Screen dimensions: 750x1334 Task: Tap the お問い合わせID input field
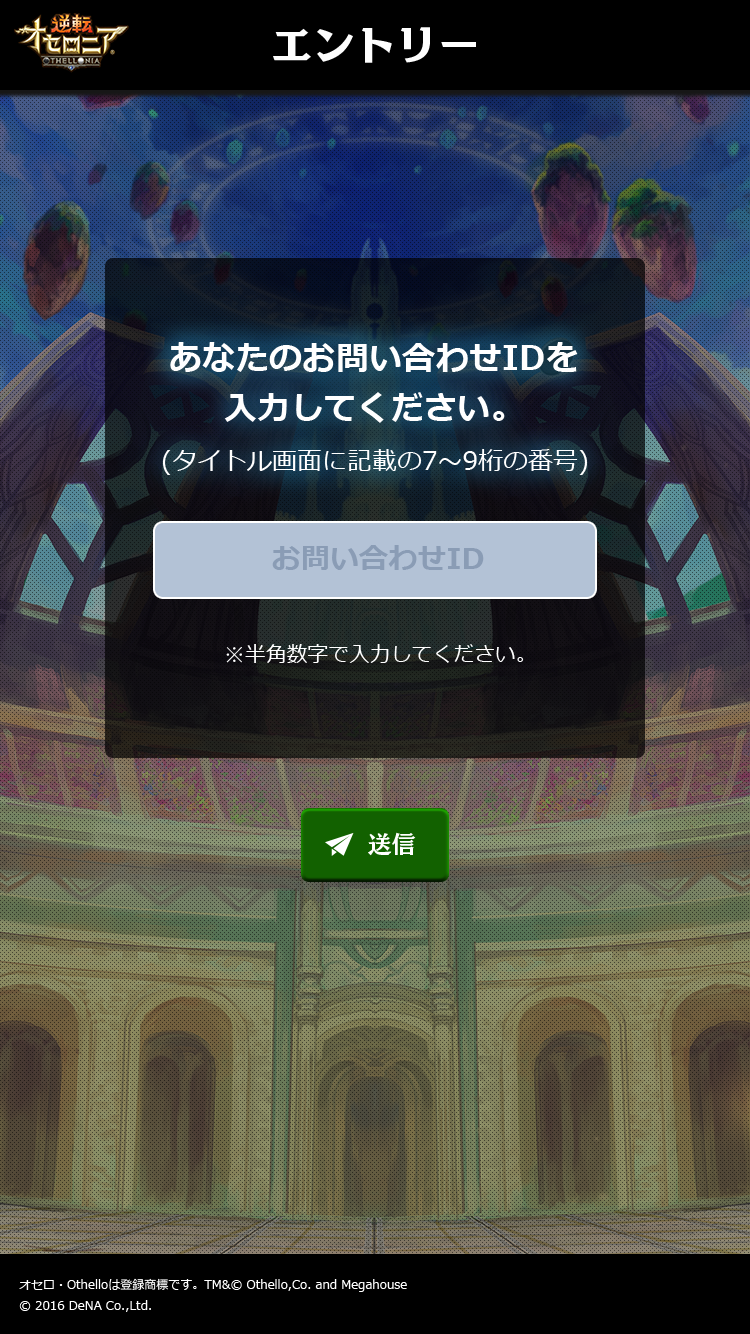pyautogui.click(x=375, y=560)
